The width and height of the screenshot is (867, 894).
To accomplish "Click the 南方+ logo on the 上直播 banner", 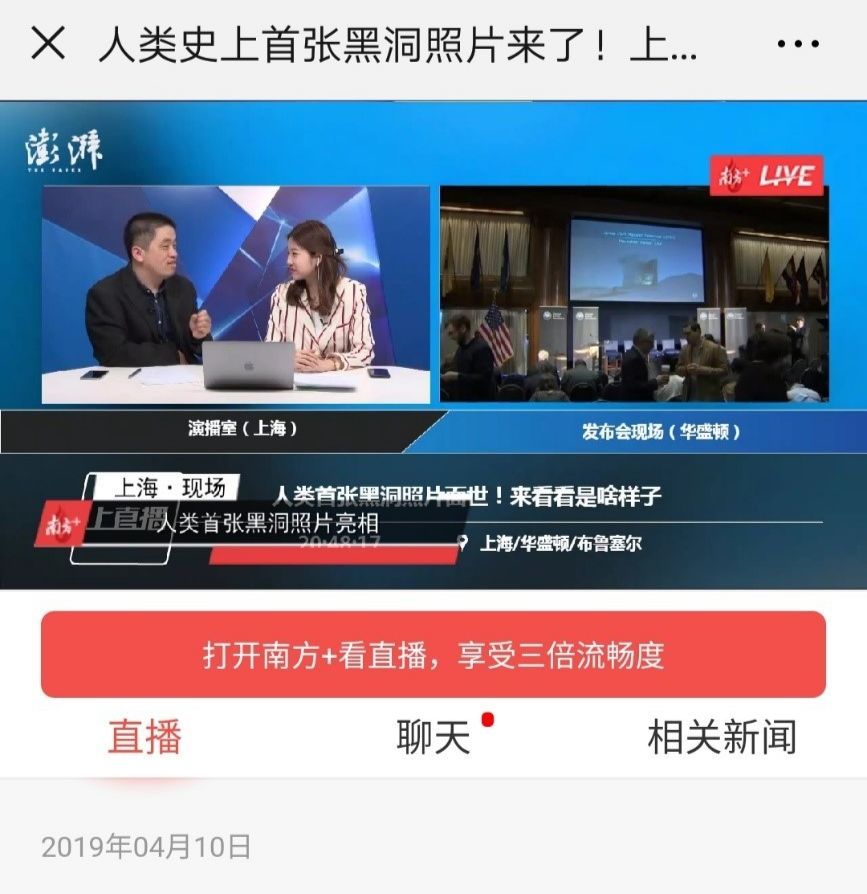I will tap(62, 521).
